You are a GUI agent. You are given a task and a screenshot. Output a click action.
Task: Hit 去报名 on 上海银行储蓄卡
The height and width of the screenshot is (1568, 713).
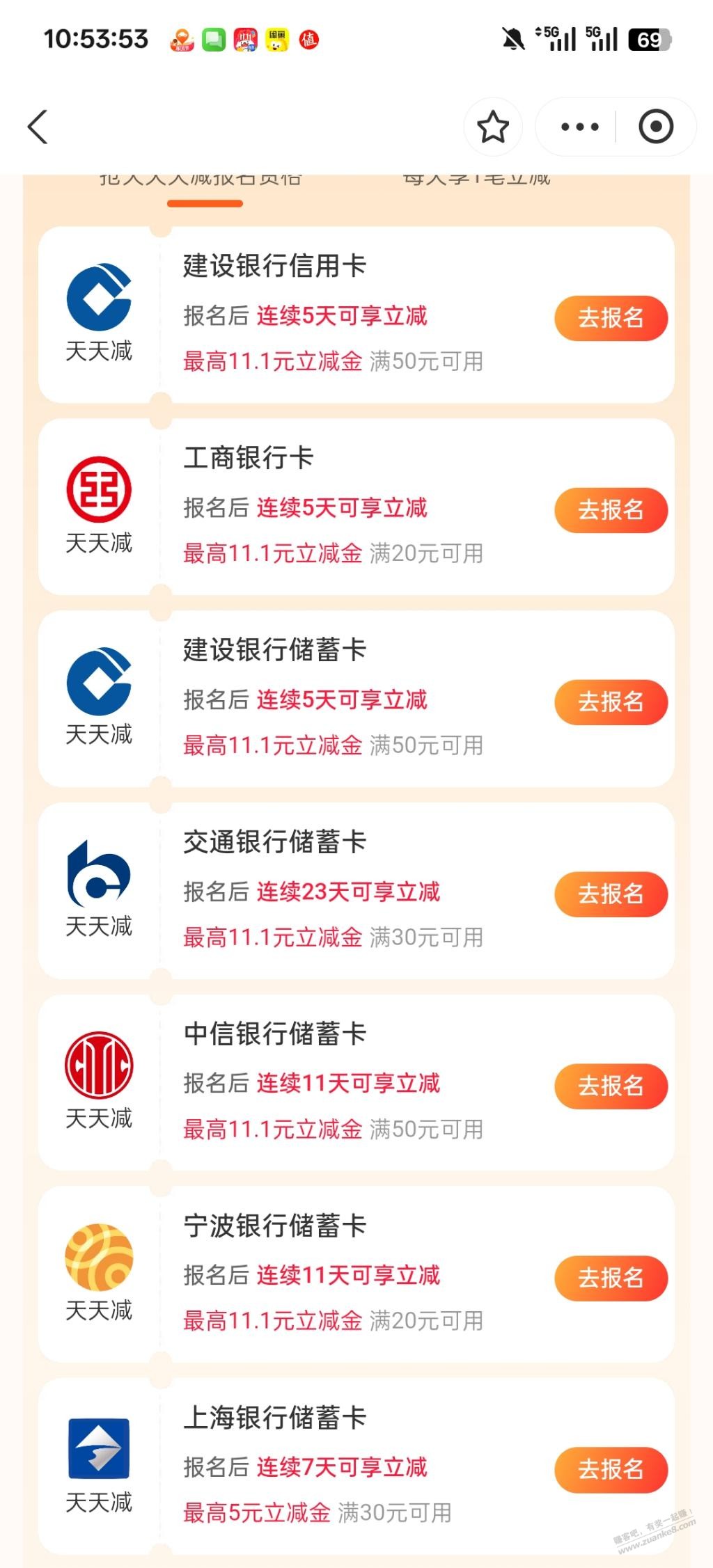[x=611, y=1470]
